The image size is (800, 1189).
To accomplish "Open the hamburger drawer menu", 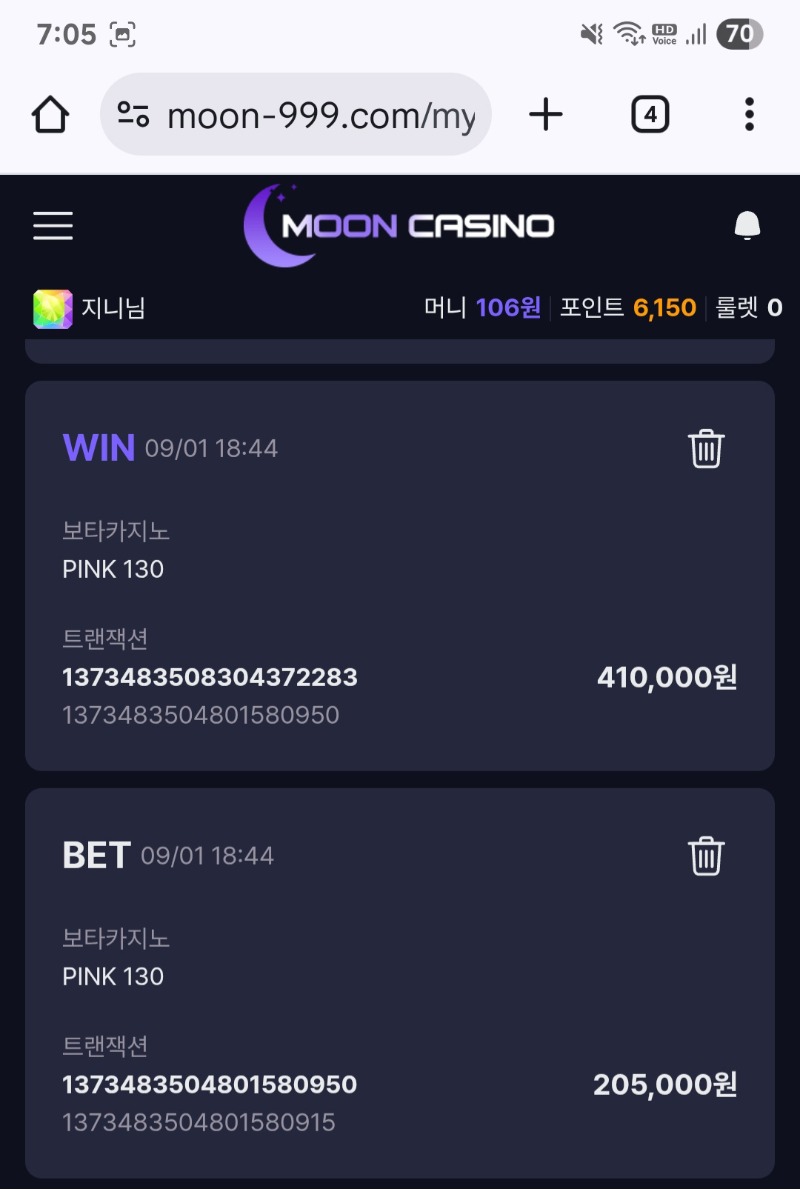I will pyautogui.click(x=53, y=226).
